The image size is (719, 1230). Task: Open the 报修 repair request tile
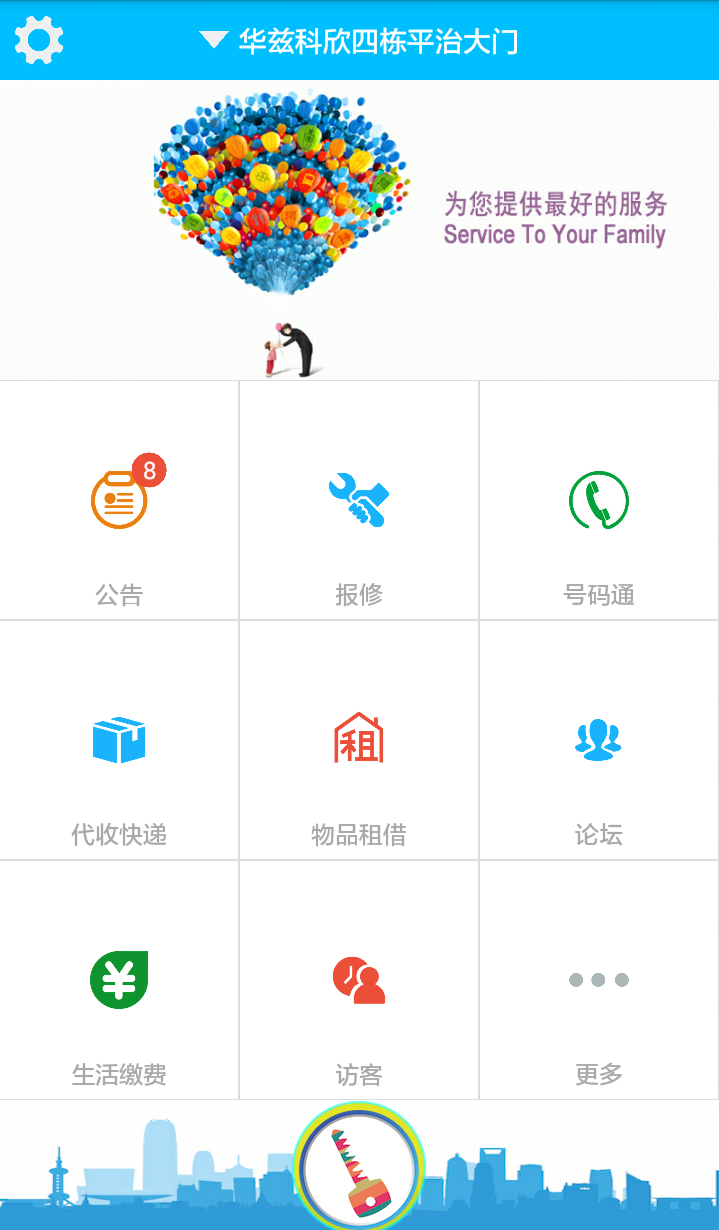pyautogui.click(x=359, y=500)
